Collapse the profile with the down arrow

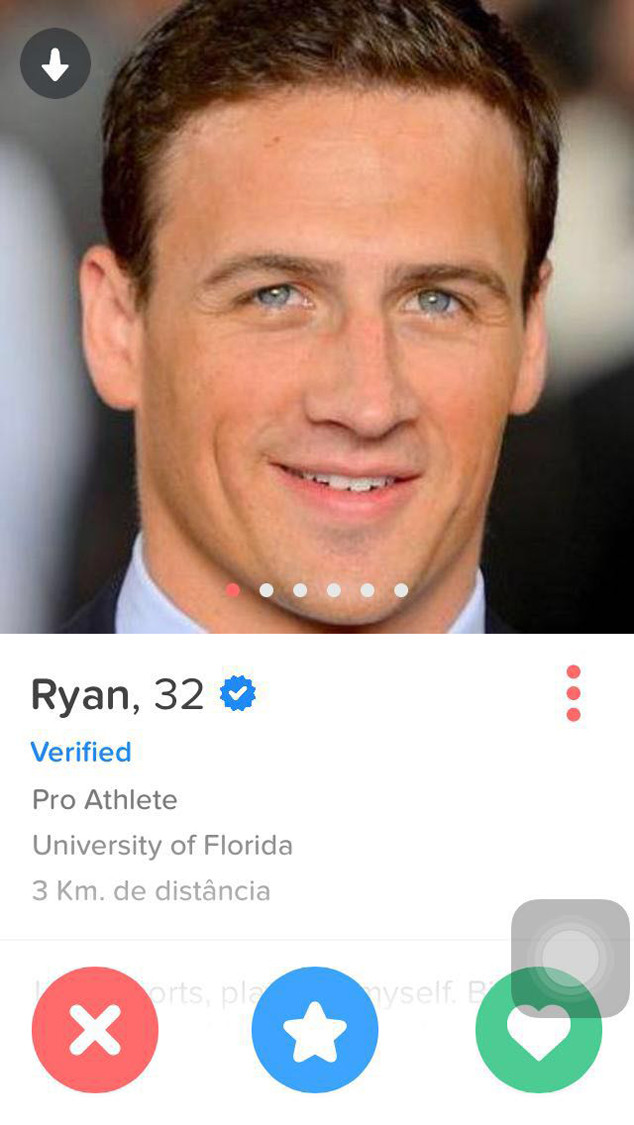[x=55, y=65]
